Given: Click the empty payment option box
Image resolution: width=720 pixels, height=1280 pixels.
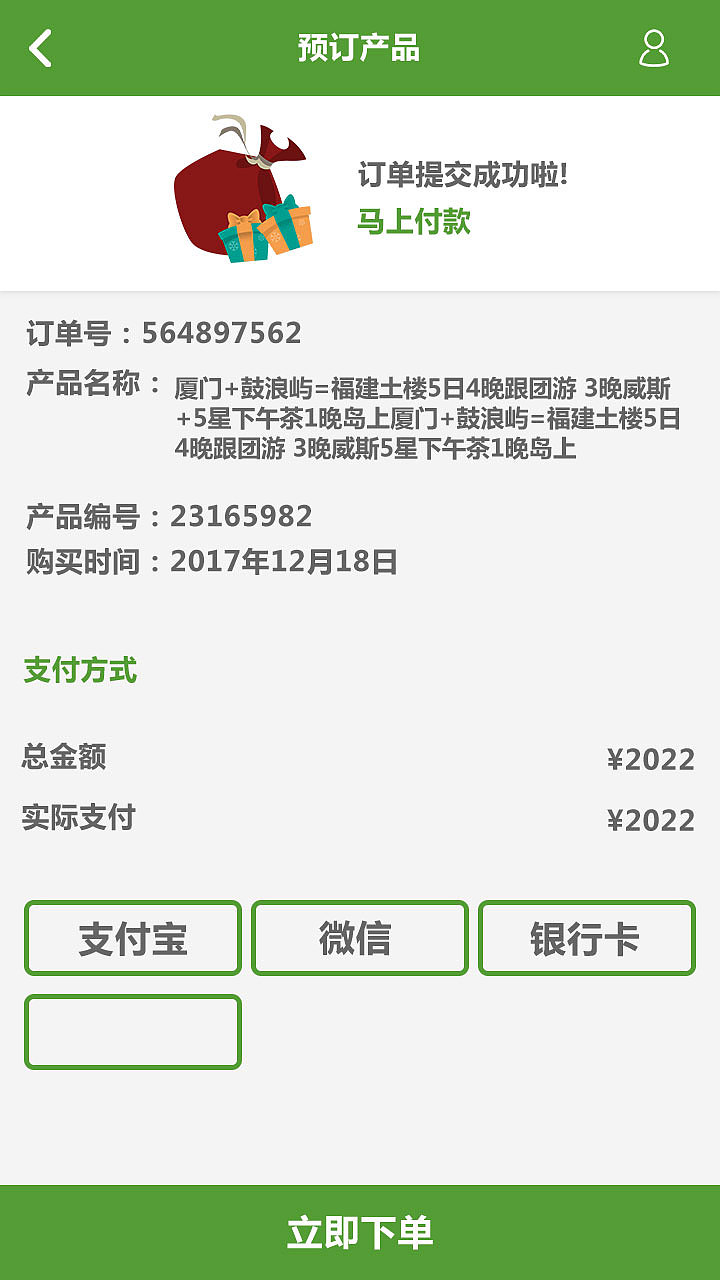Looking at the screenshot, I should pos(133,1031).
